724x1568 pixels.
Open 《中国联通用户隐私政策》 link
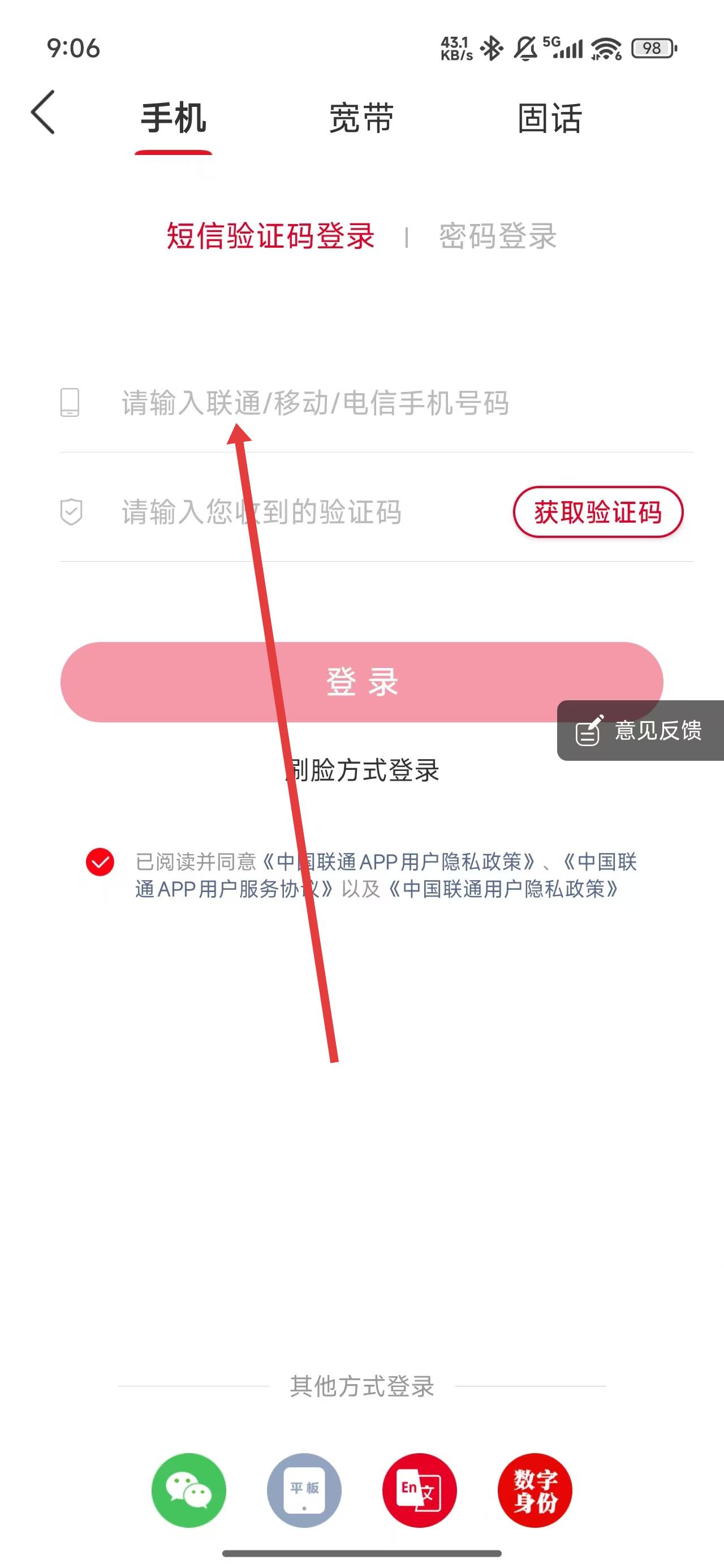[x=503, y=889]
